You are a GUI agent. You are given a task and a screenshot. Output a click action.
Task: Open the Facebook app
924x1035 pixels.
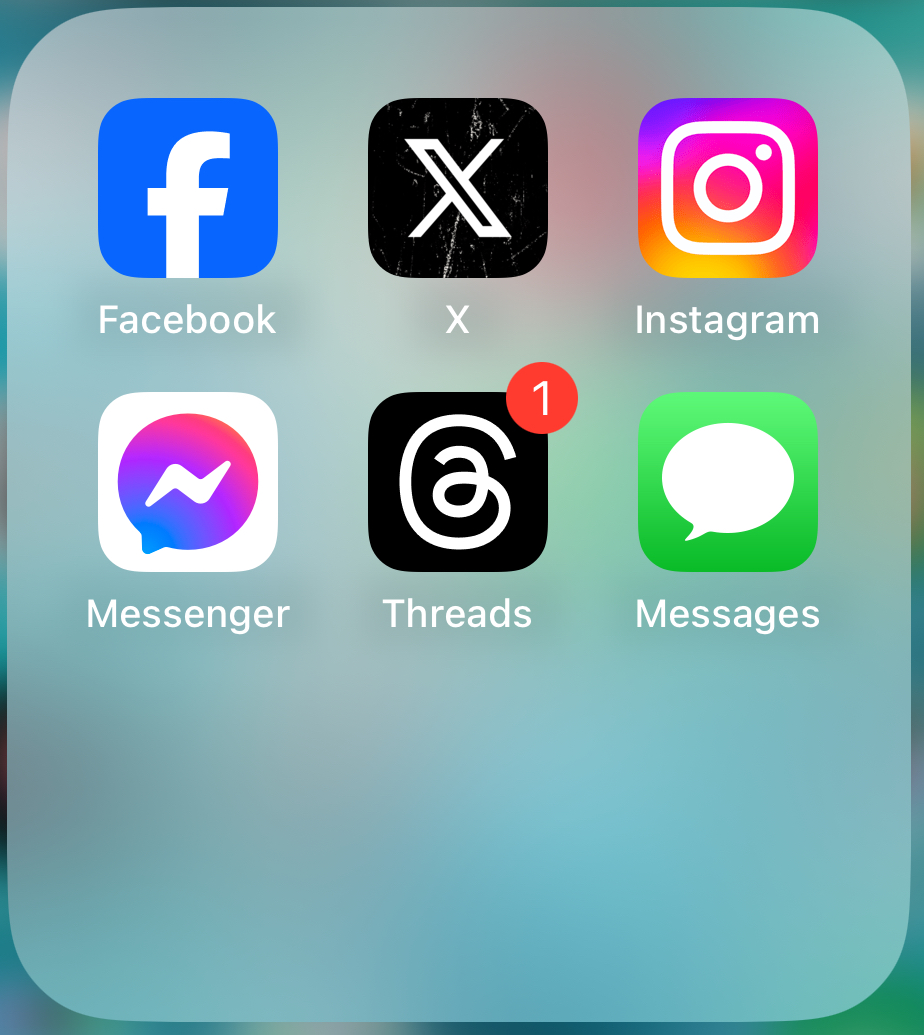pyautogui.click(x=187, y=188)
